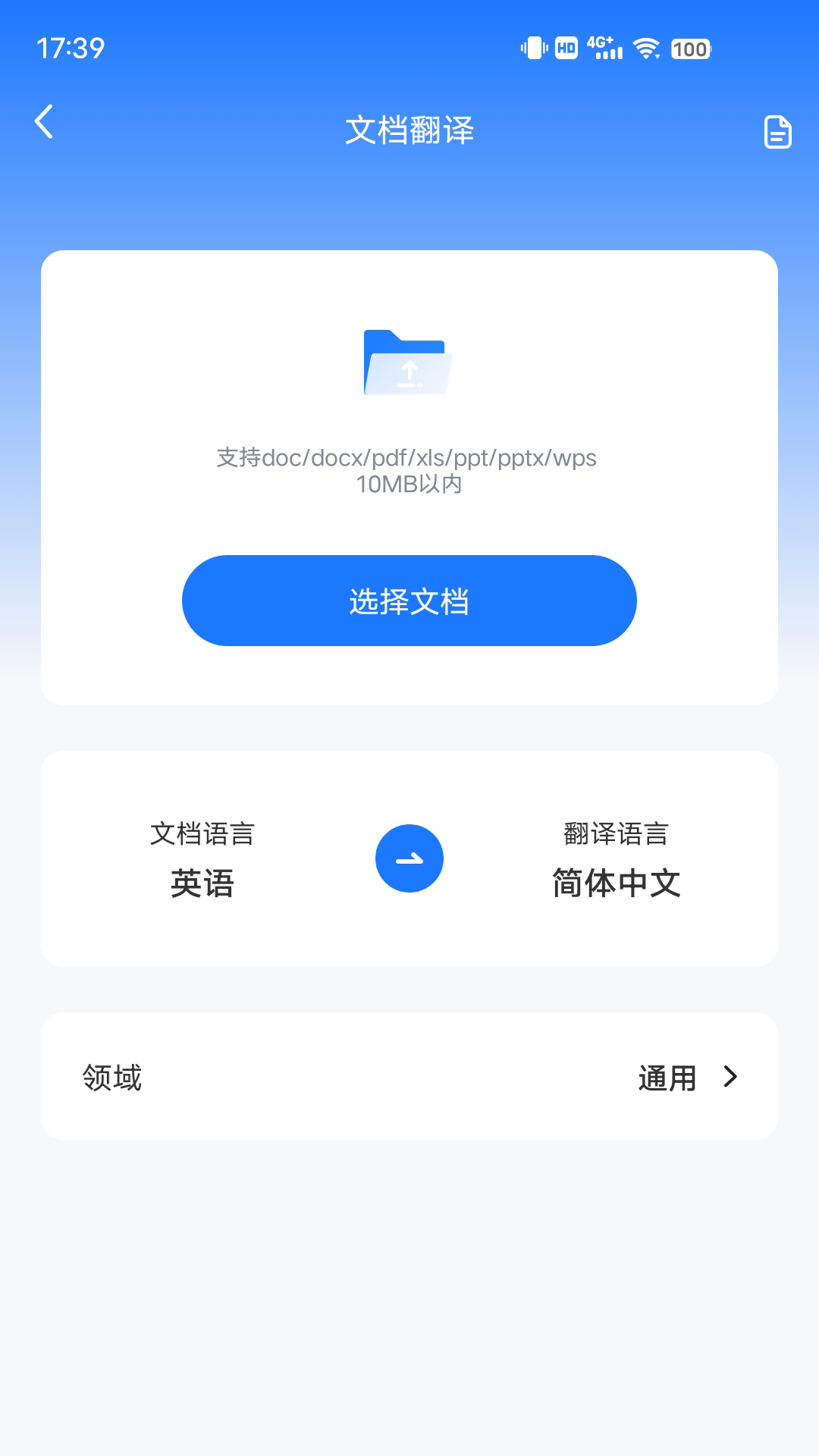Image resolution: width=819 pixels, height=1456 pixels.
Task: Tap the blue language swap arrow icon
Action: [409, 858]
